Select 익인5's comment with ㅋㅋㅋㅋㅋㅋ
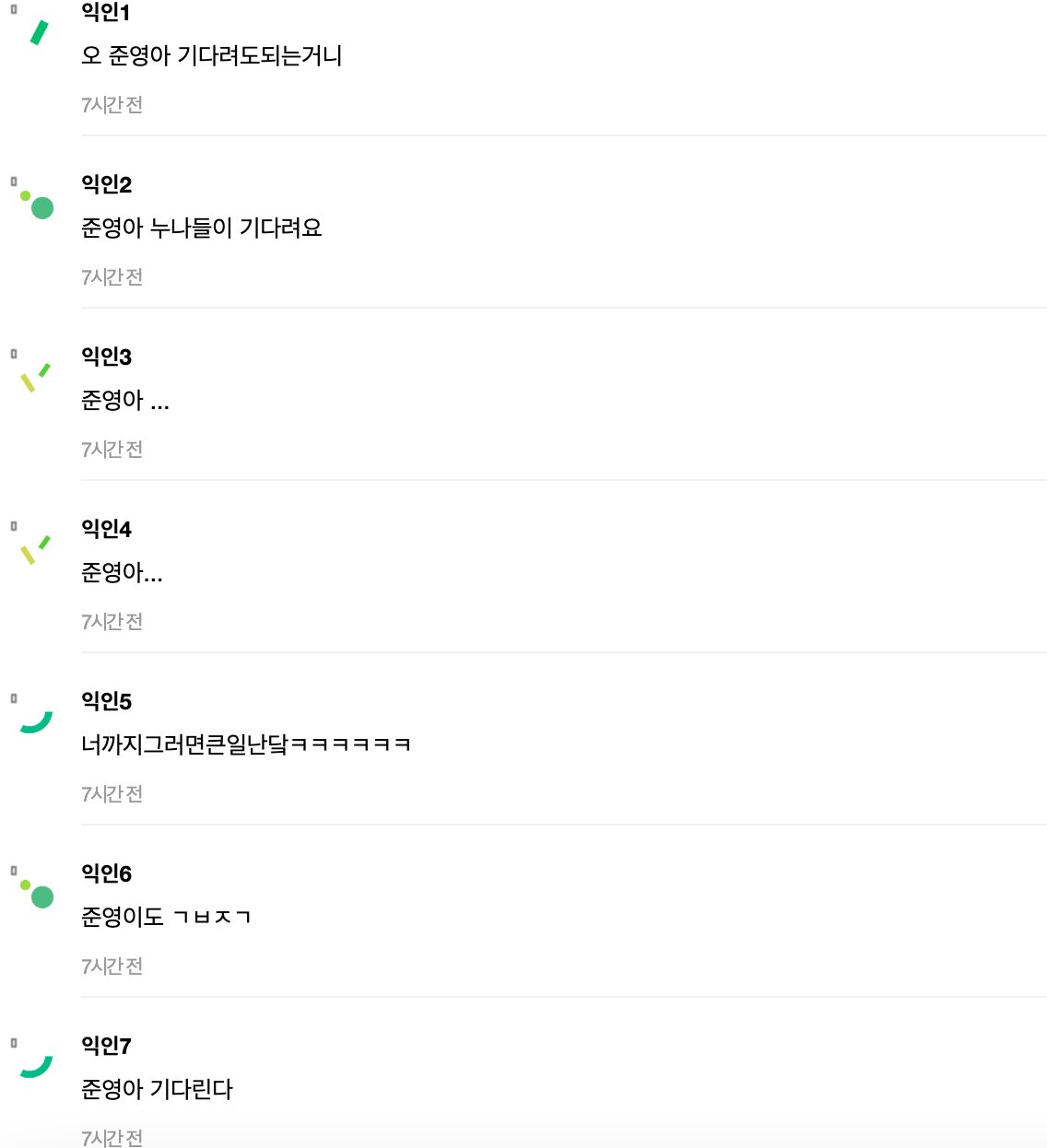Screen dimensions: 1047x1148 click(246, 744)
